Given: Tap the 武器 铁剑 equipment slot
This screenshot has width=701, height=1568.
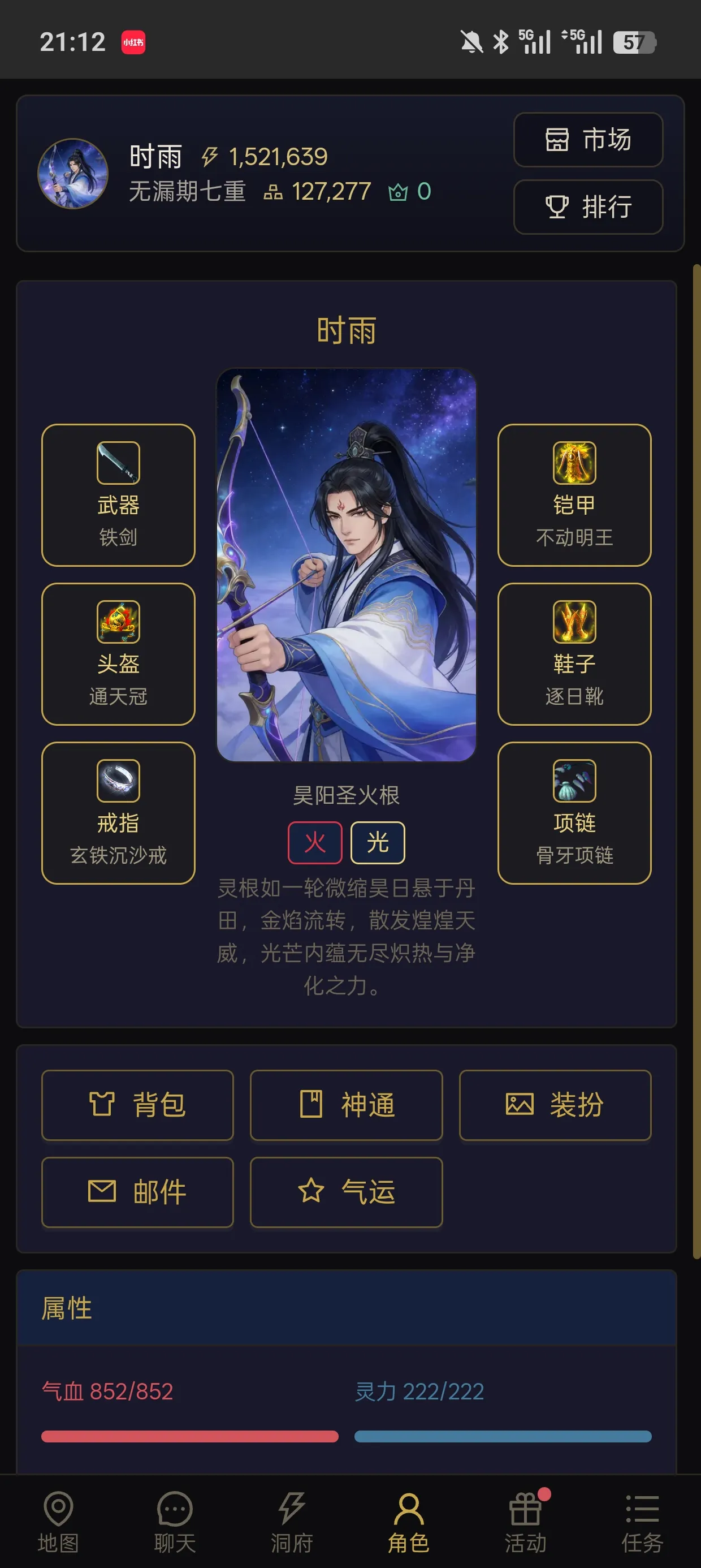Looking at the screenshot, I should (x=118, y=495).
